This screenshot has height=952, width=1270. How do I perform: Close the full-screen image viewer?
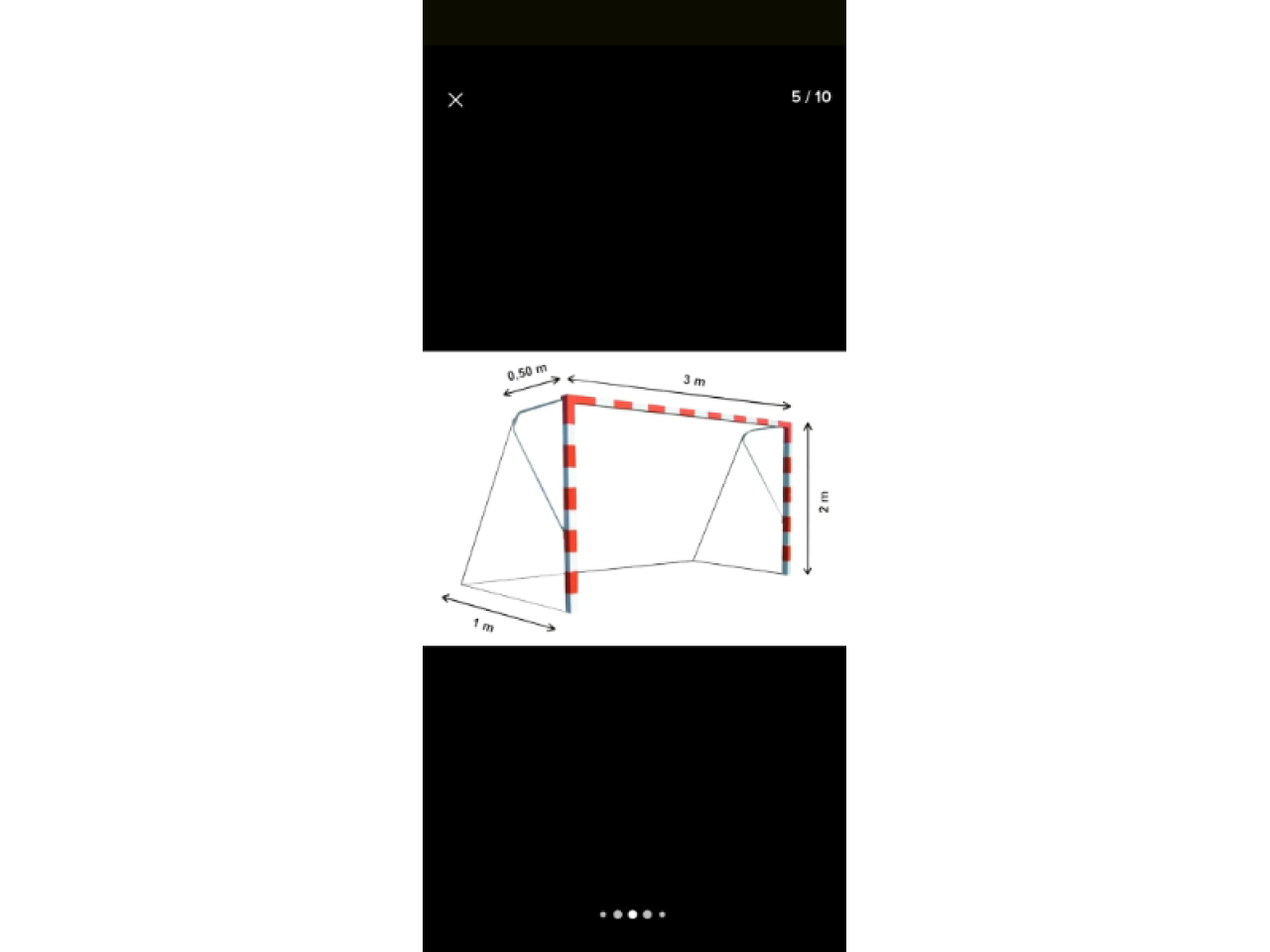click(x=455, y=100)
